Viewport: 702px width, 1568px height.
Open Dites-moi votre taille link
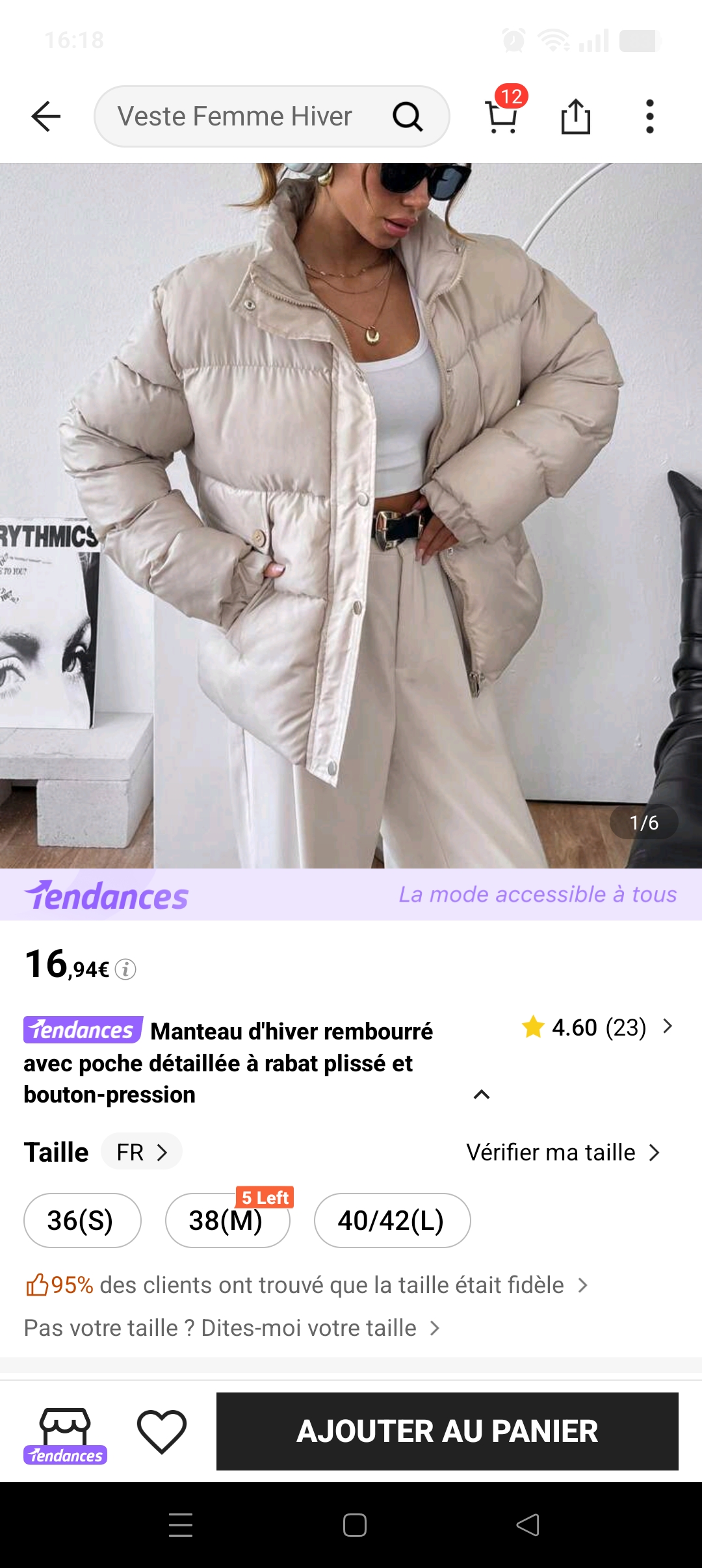click(x=232, y=1327)
